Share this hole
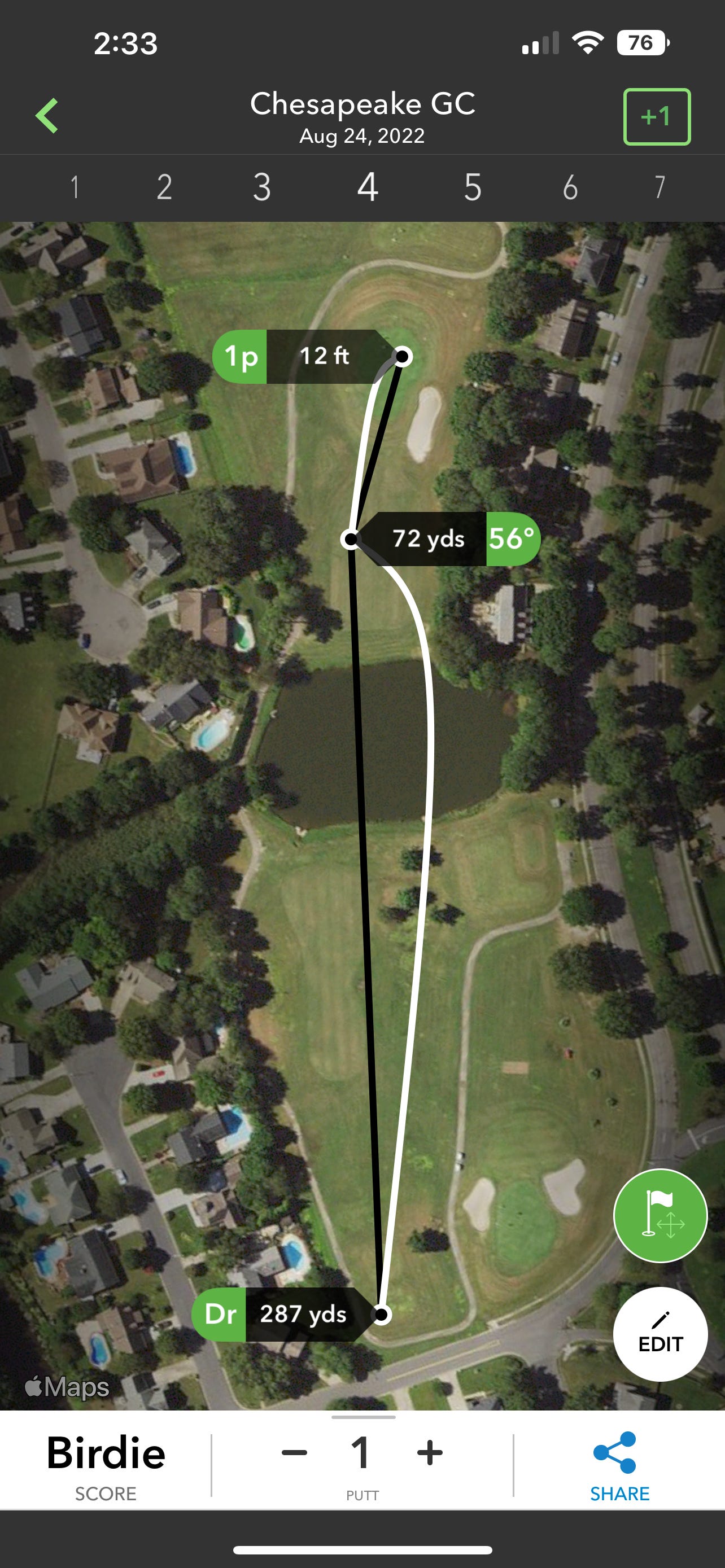 pos(619,1465)
